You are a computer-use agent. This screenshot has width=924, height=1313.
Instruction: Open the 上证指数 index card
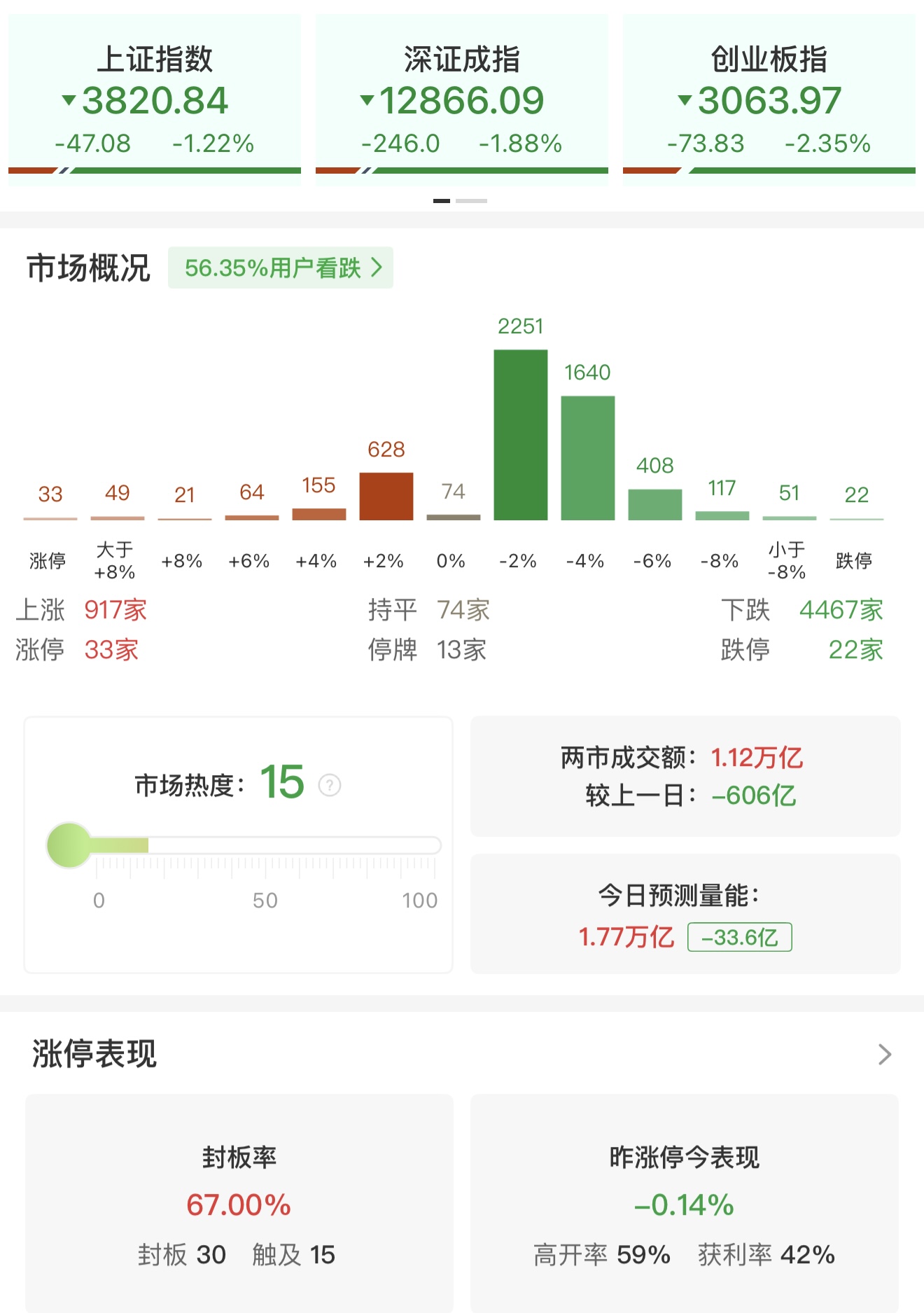click(155, 100)
